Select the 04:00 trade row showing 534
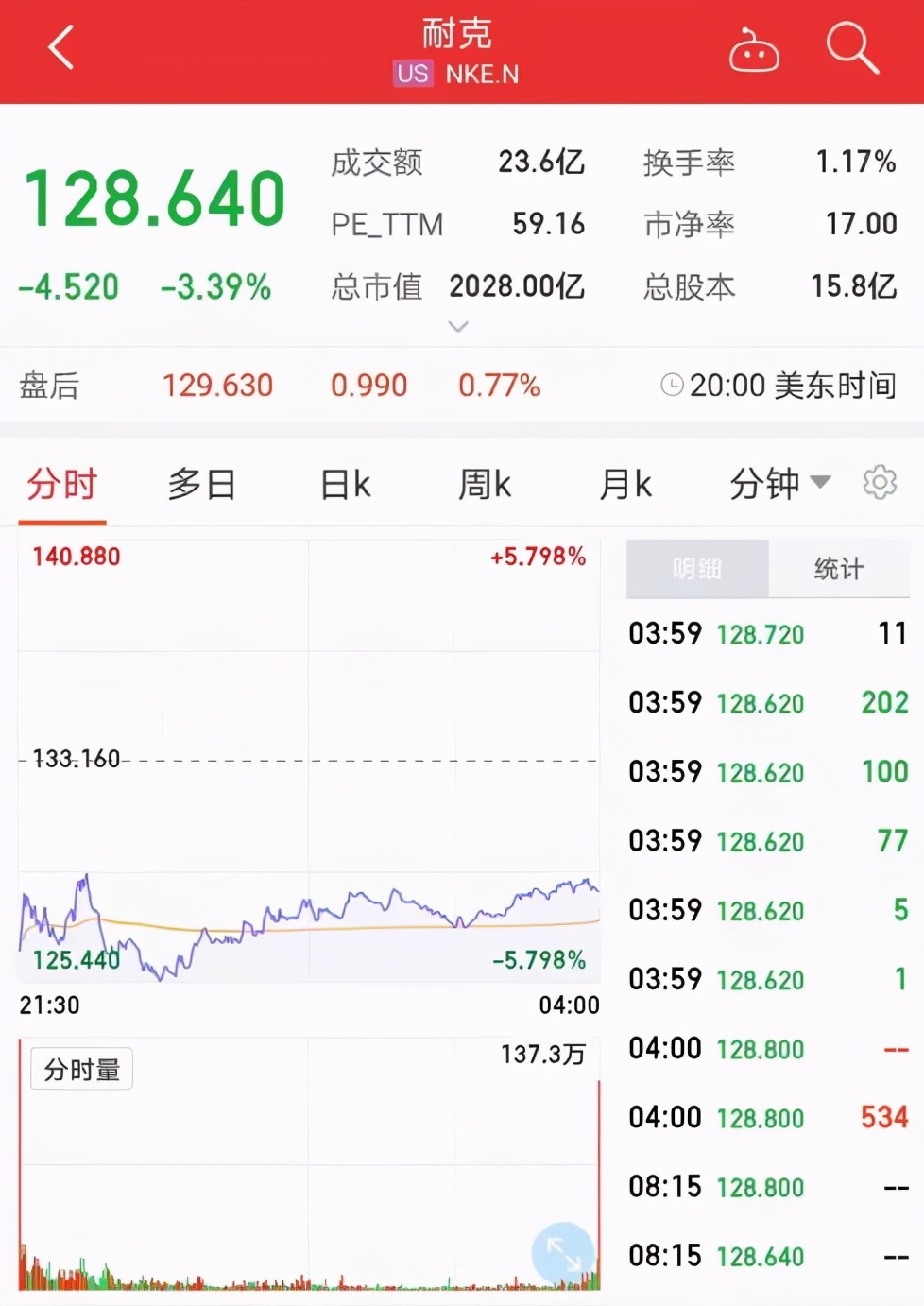 tap(765, 1117)
